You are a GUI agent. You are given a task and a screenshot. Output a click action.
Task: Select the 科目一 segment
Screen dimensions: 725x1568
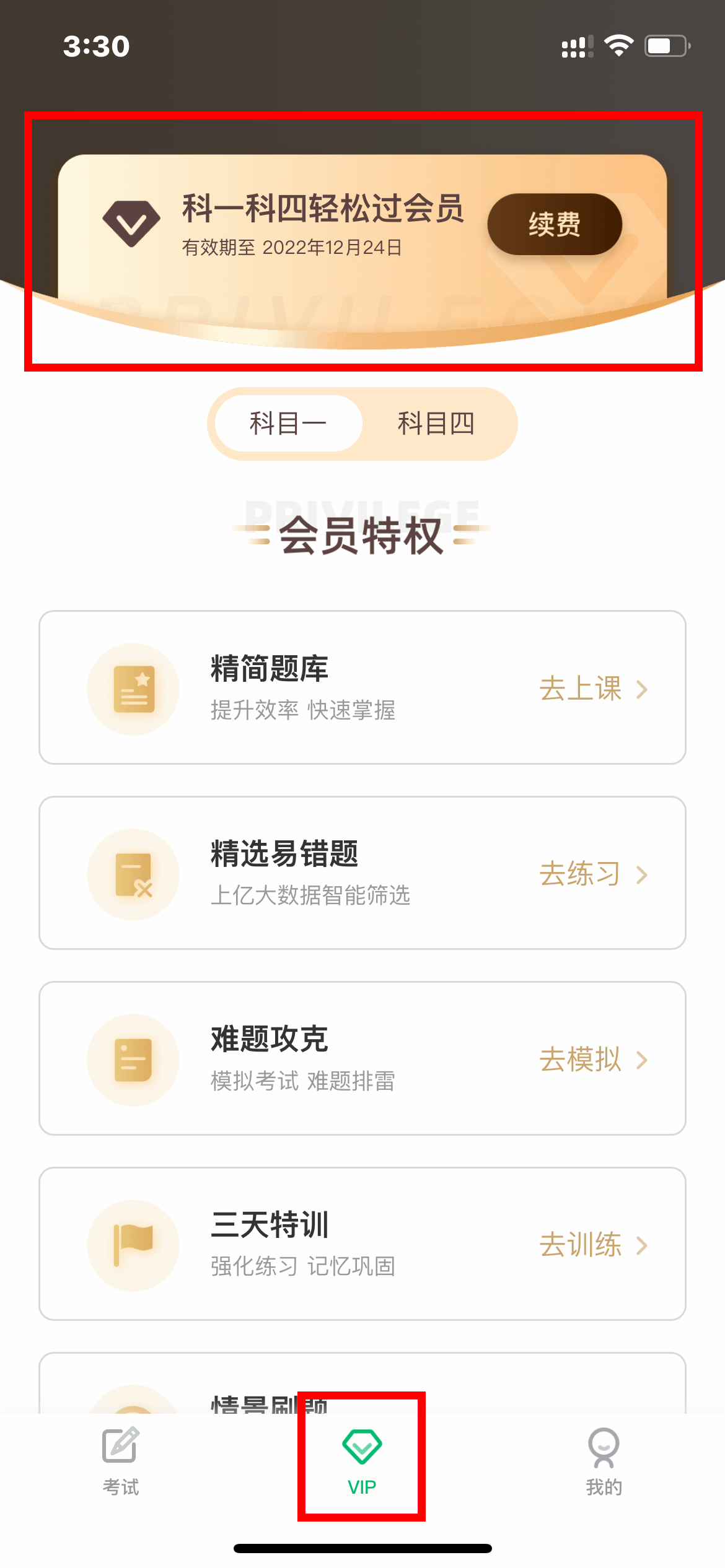click(x=288, y=424)
